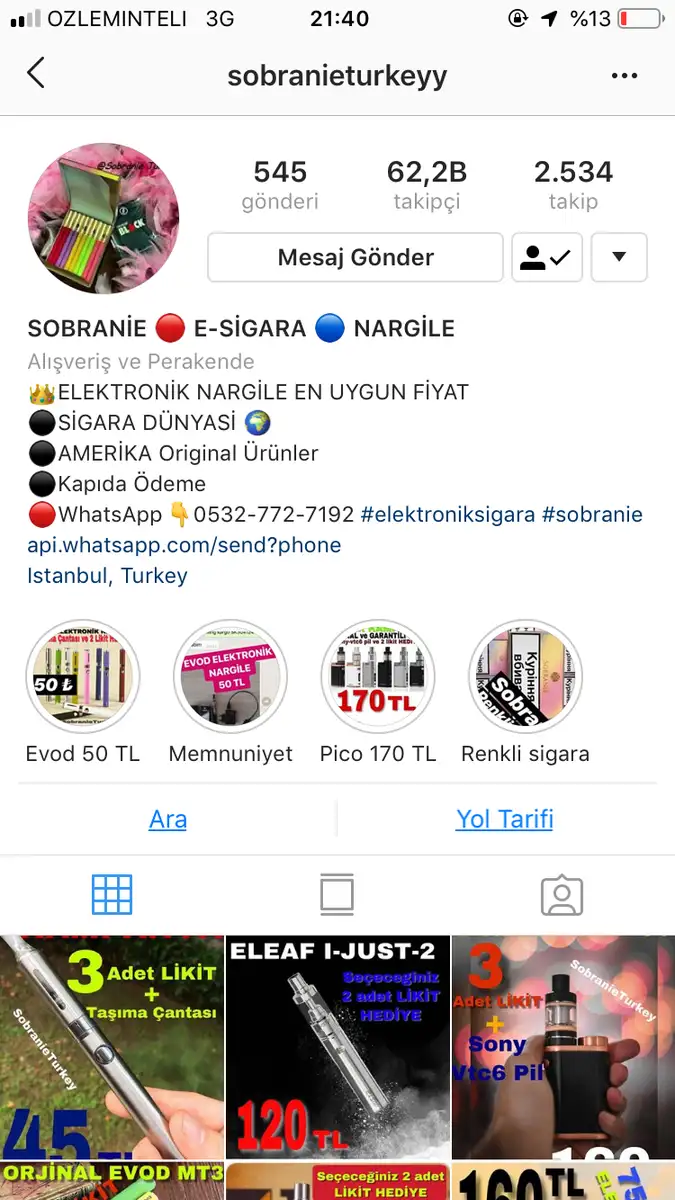The image size is (675, 1200).
Task: Open the Renkli sigara highlight
Action: [x=525, y=677]
